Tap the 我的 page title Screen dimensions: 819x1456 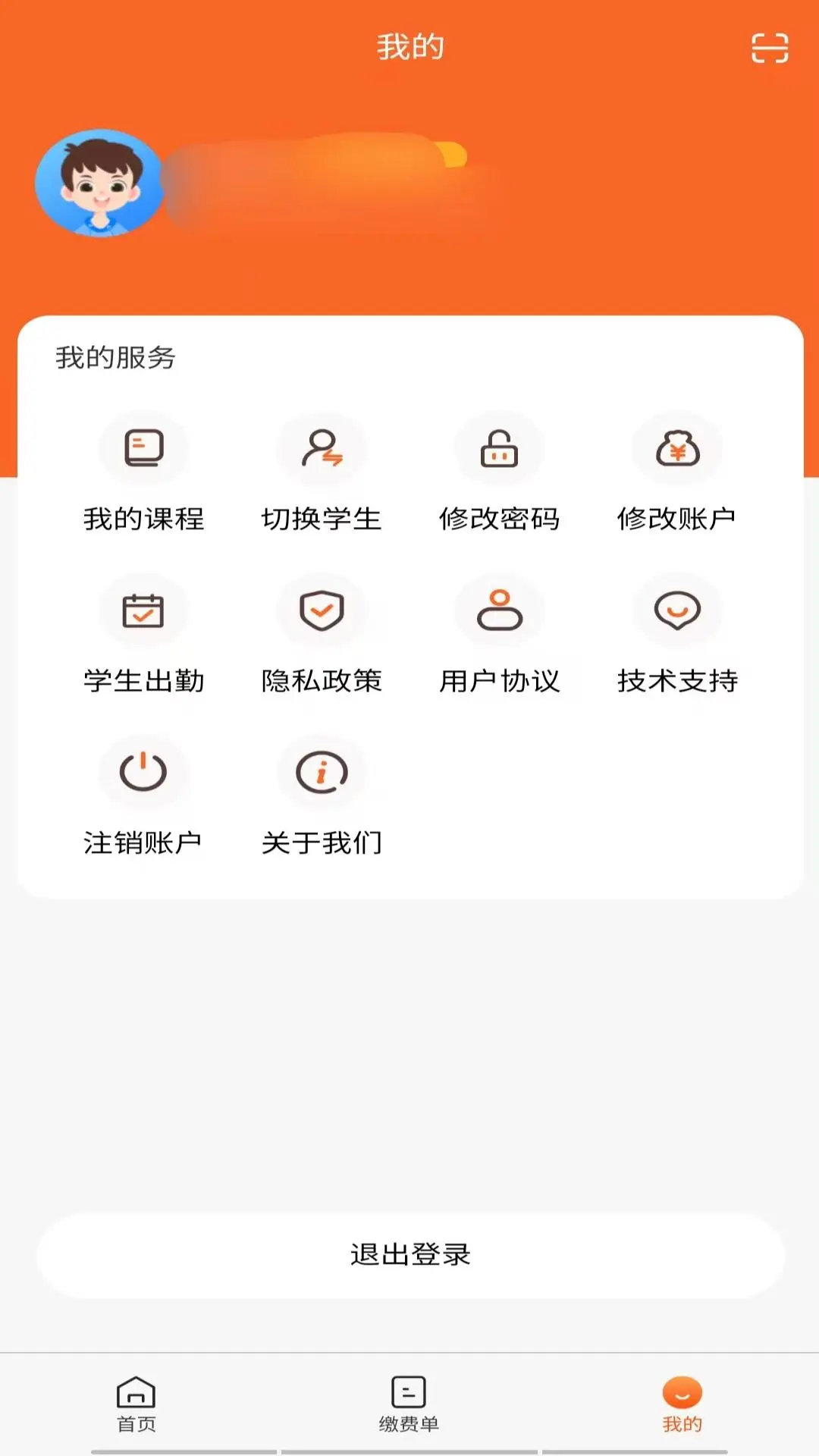[x=409, y=47]
